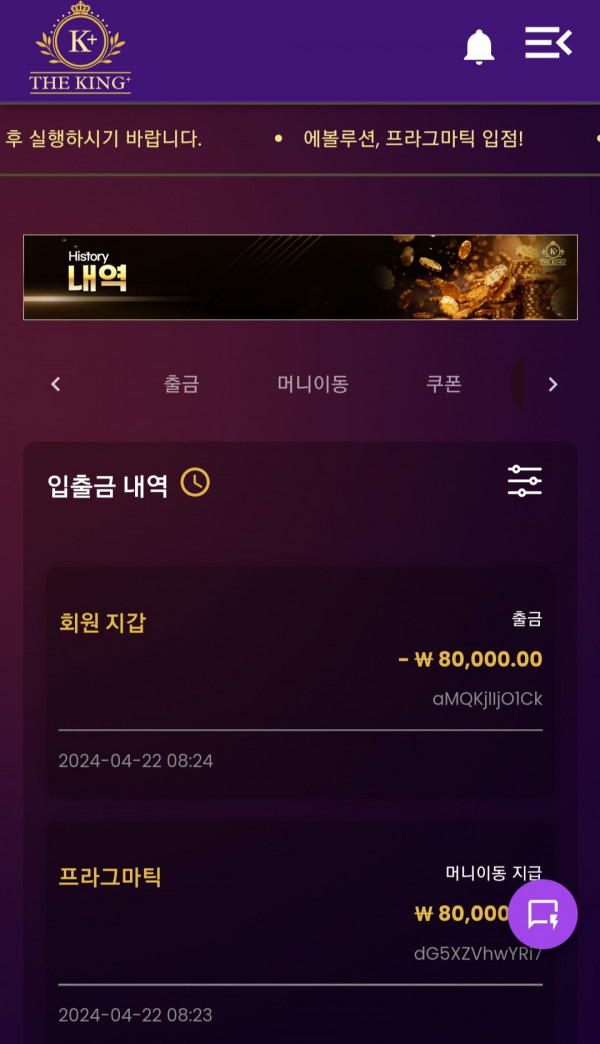600x1044 pixels.
Task: Tap the clock icon beside 입출금 내역
Action: tap(195, 483)
